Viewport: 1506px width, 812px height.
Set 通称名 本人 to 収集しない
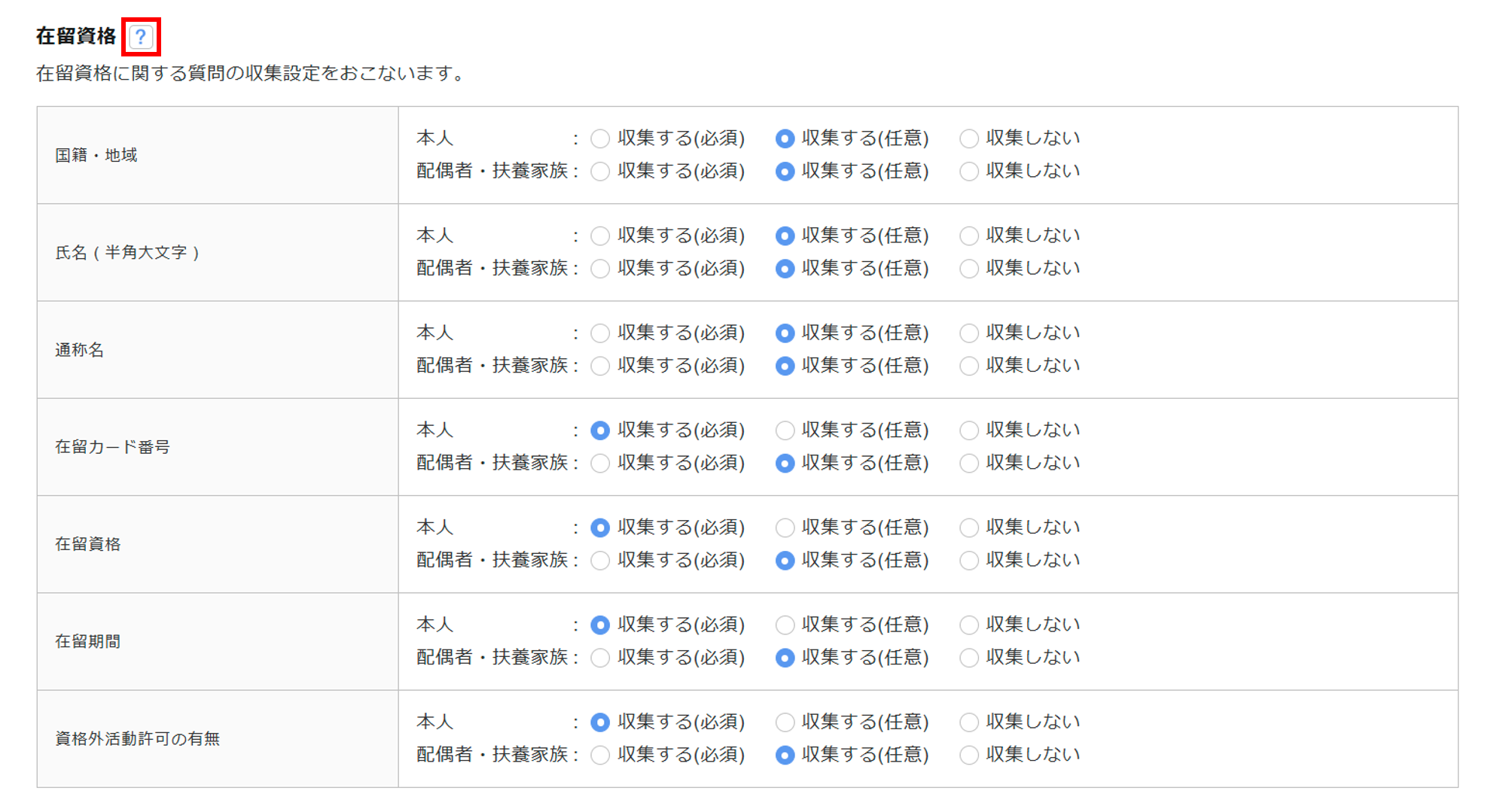[969, 333]
